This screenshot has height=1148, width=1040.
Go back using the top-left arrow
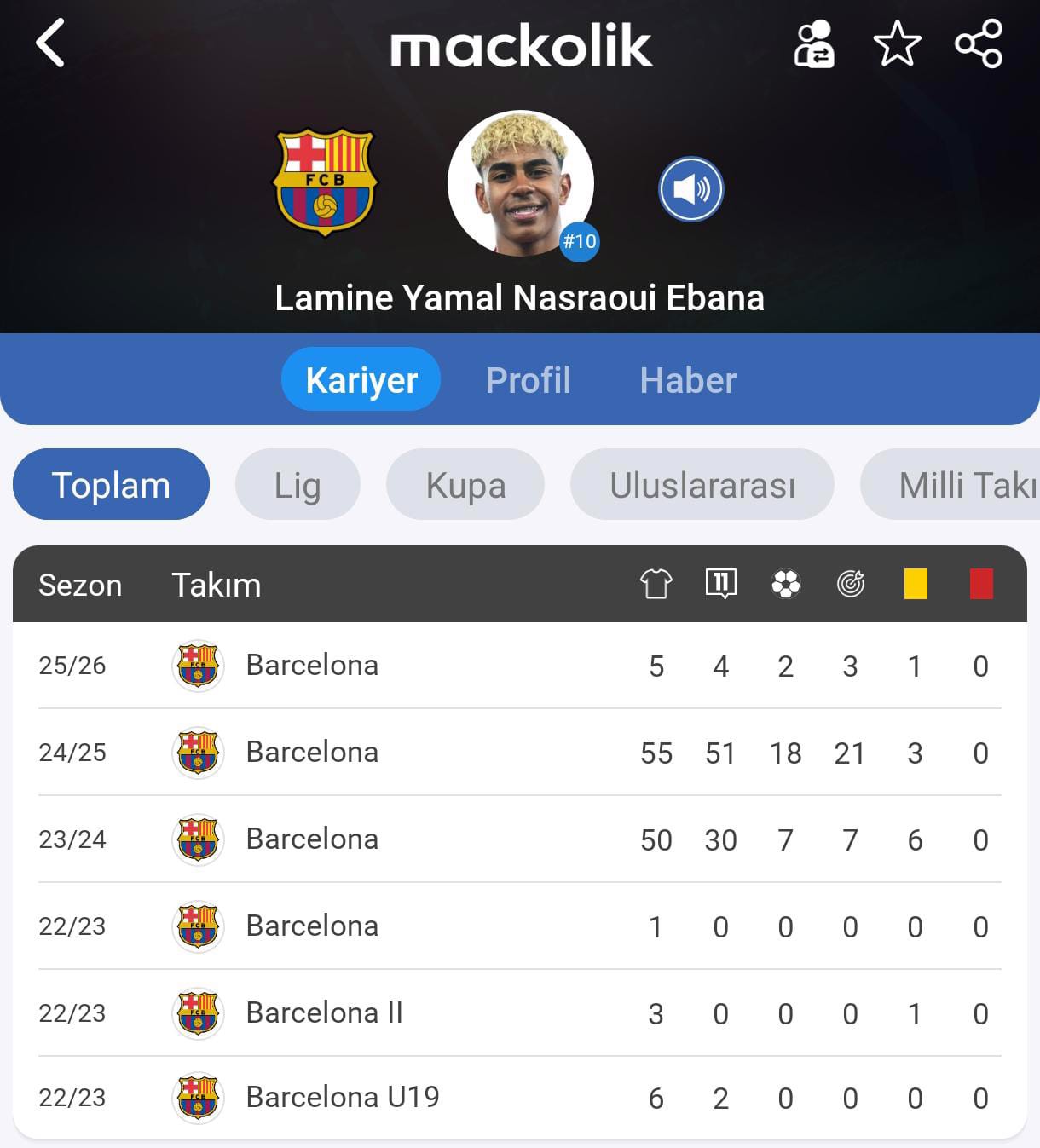point(50,44)
